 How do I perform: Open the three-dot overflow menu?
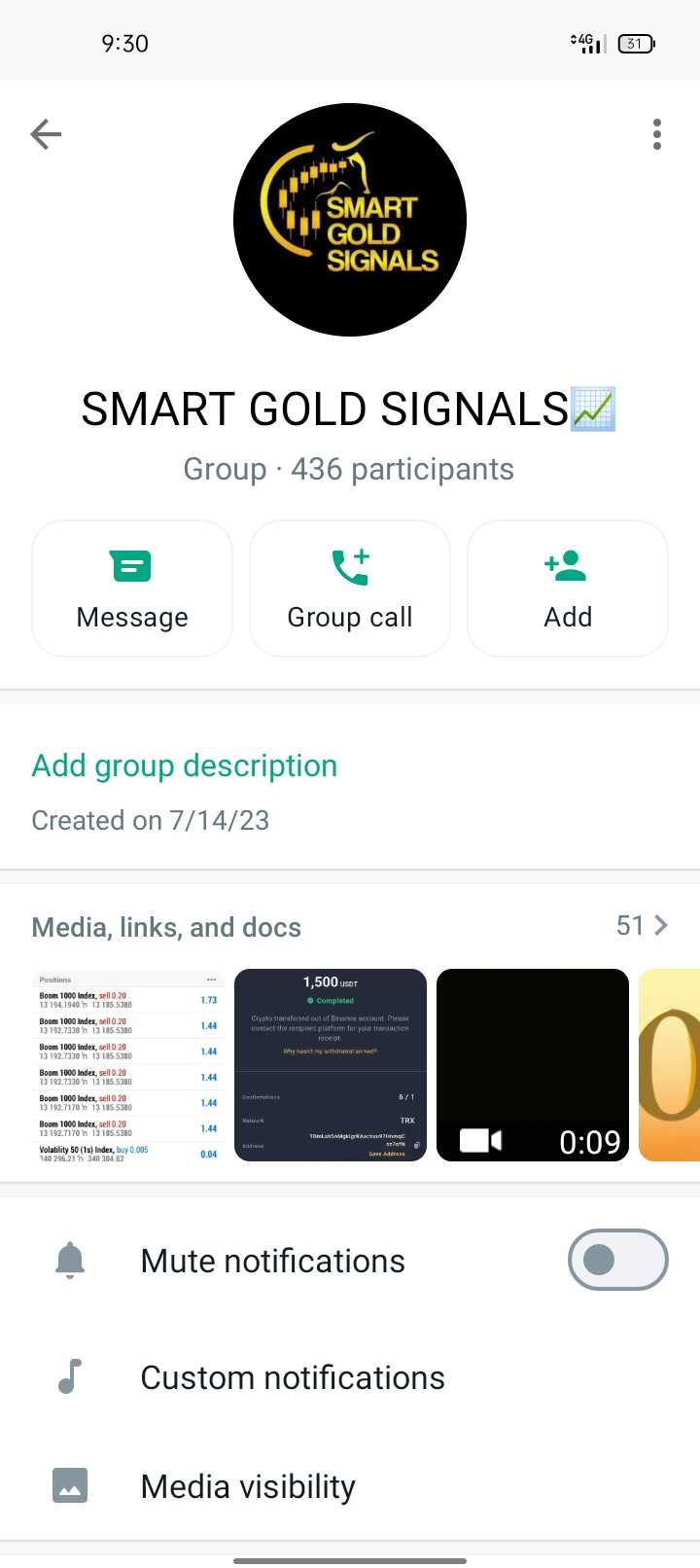[x=657, y=134]
